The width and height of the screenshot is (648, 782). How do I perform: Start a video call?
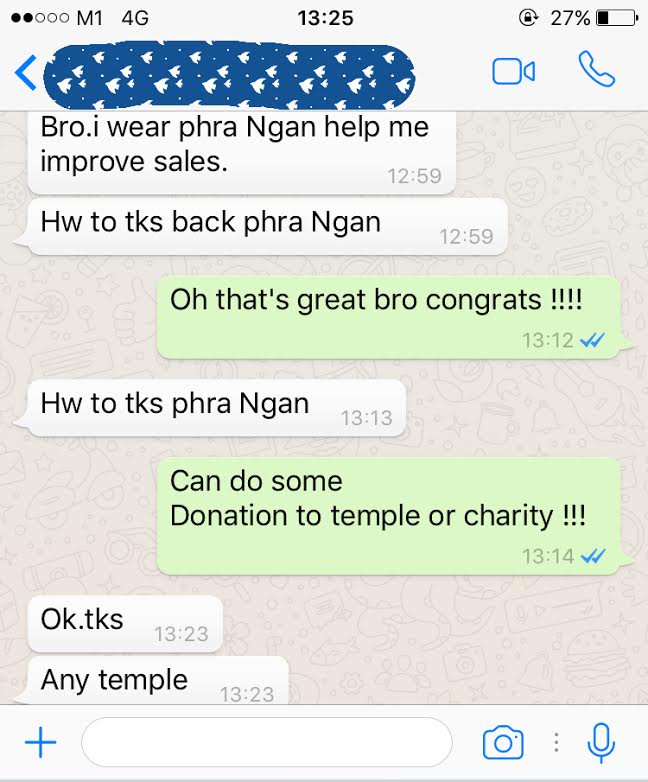(513, 72)
